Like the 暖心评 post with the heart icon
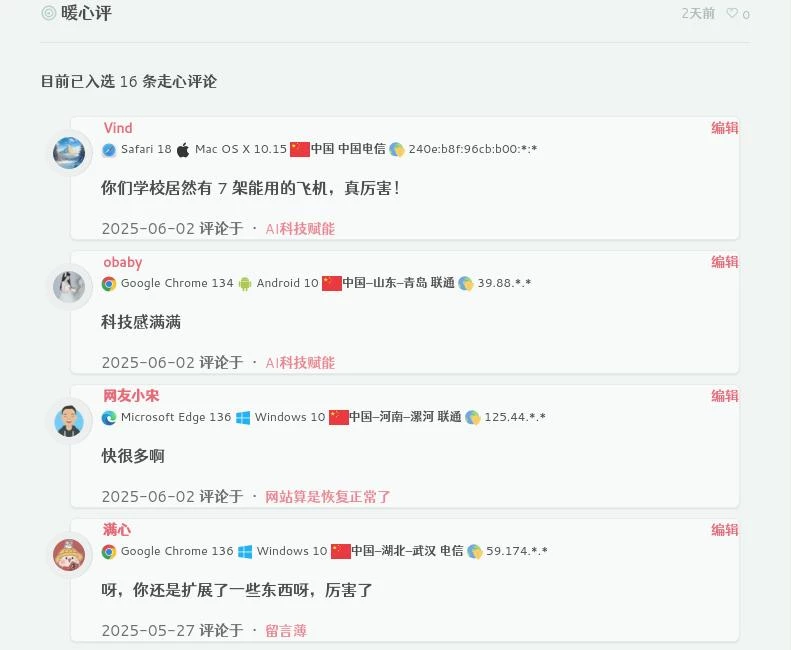 (x=732, y=14)
